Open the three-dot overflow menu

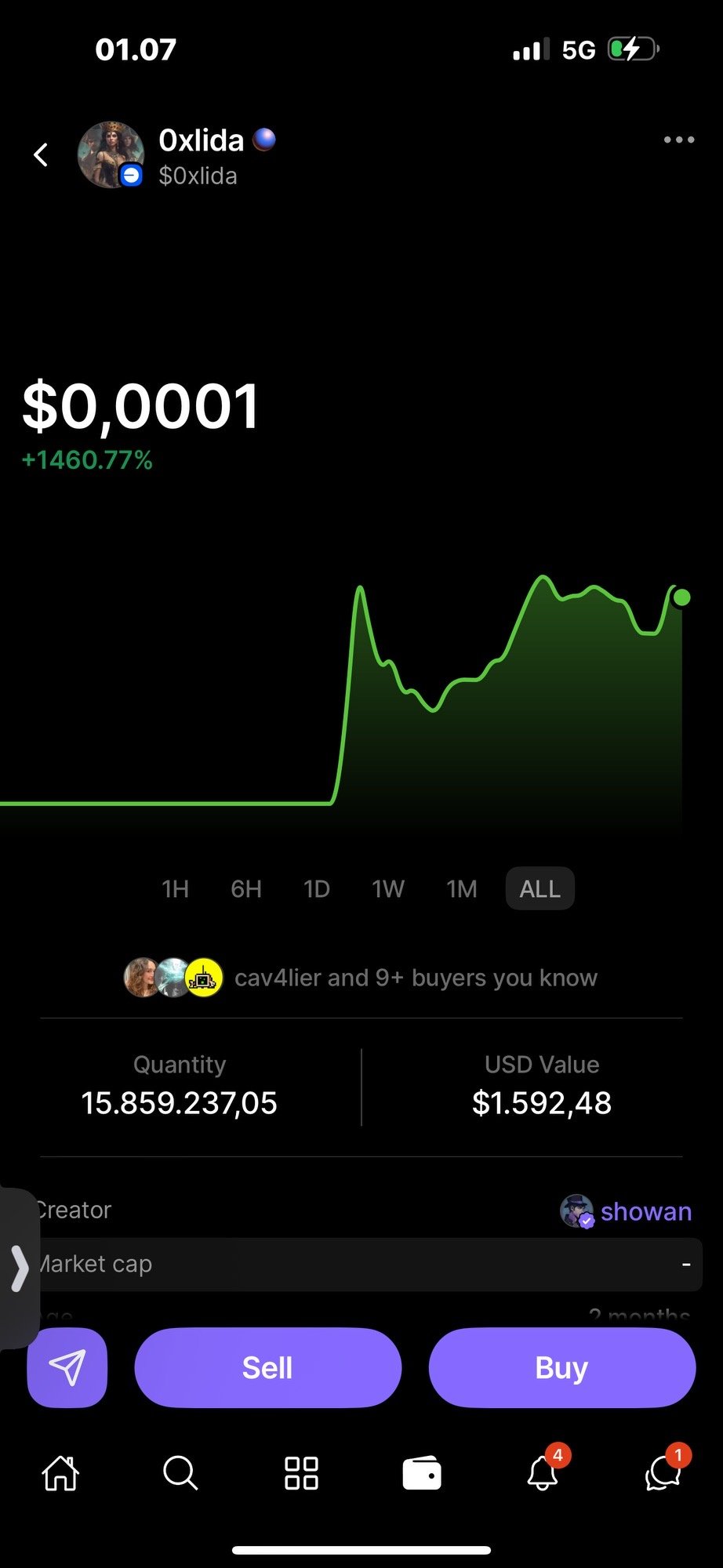(678, 140)
